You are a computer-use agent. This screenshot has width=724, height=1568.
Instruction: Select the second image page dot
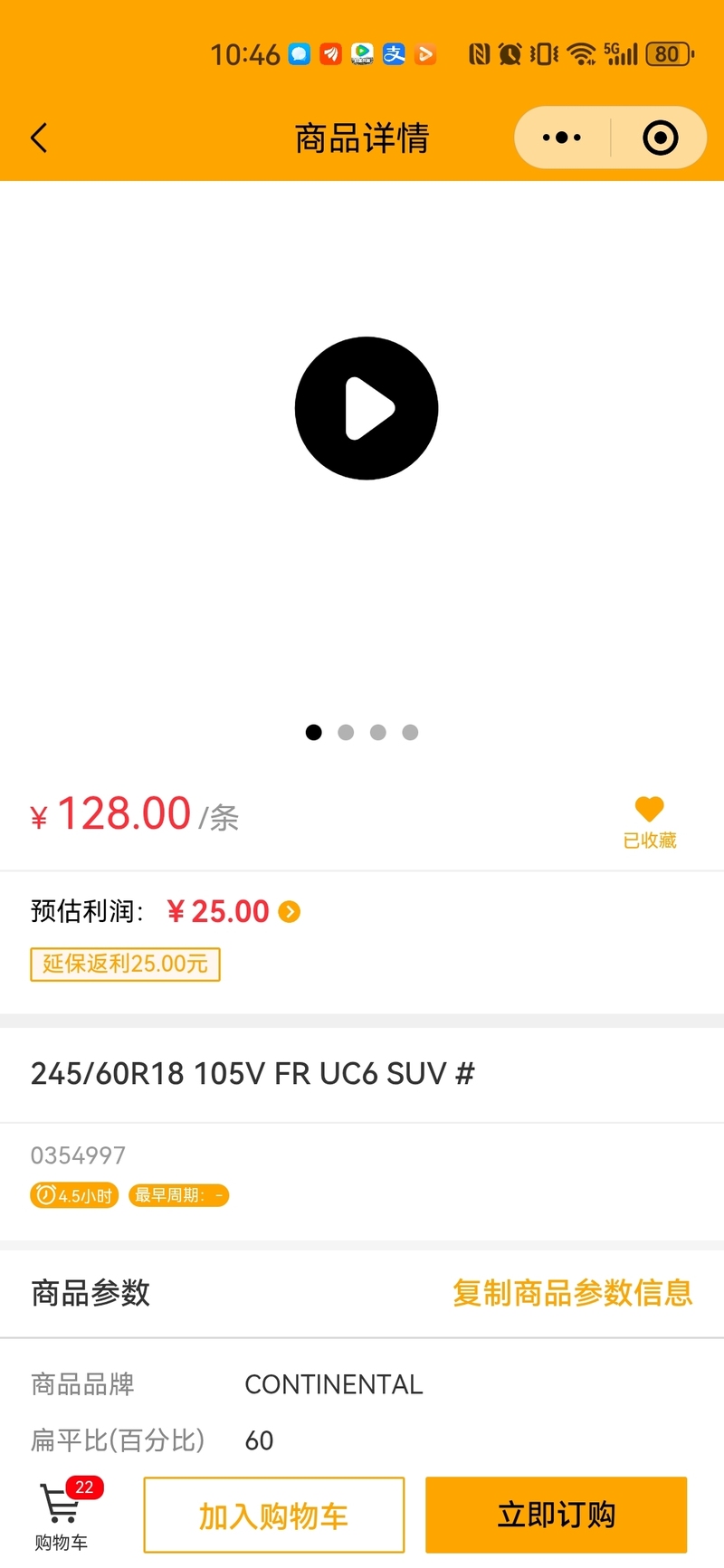(x=346, y=732)
